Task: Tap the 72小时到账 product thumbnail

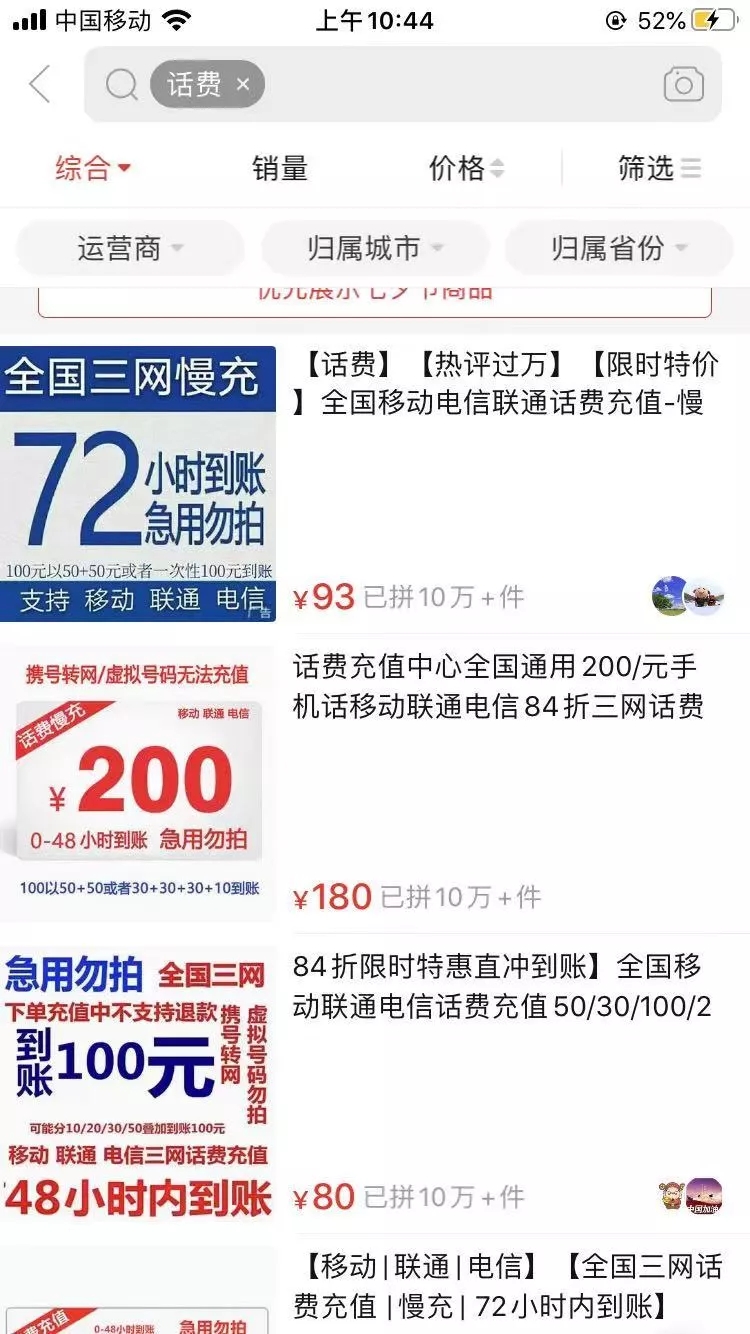Action: click(139, 480)
